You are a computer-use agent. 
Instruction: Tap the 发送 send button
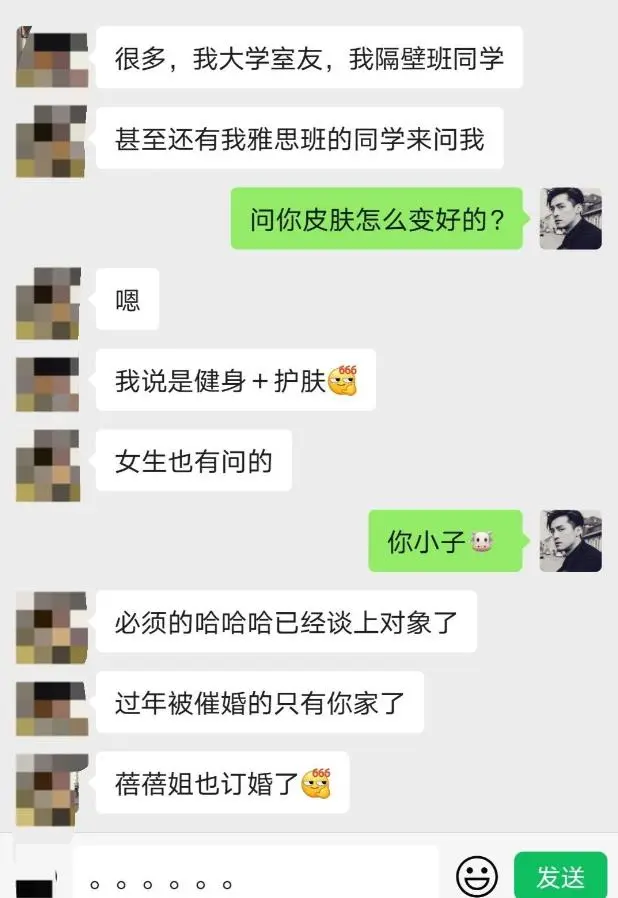coord(560,877)
